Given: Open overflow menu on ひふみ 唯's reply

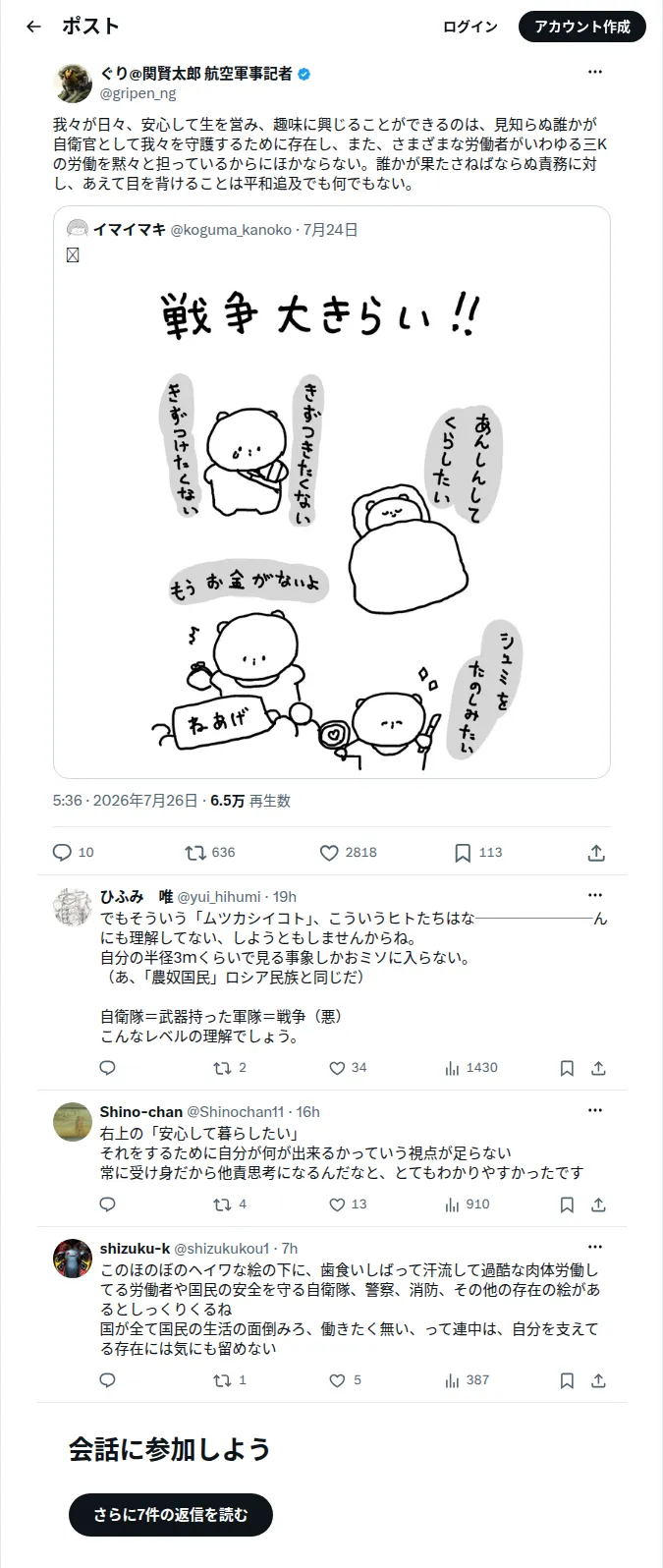Looking at the screenshot, I should pyautogui.click(x=595, y=895).
